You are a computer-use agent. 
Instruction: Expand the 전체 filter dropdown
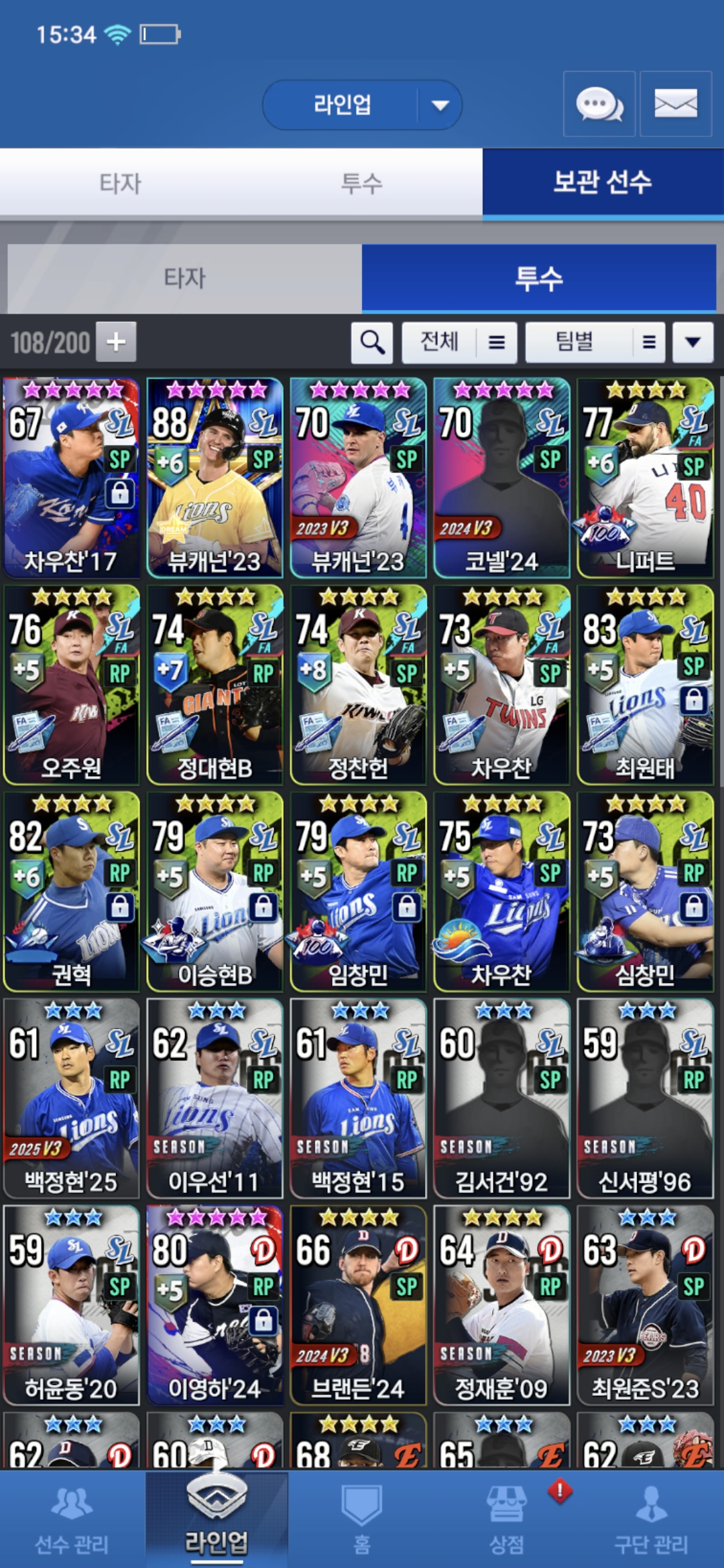(459, 342)
